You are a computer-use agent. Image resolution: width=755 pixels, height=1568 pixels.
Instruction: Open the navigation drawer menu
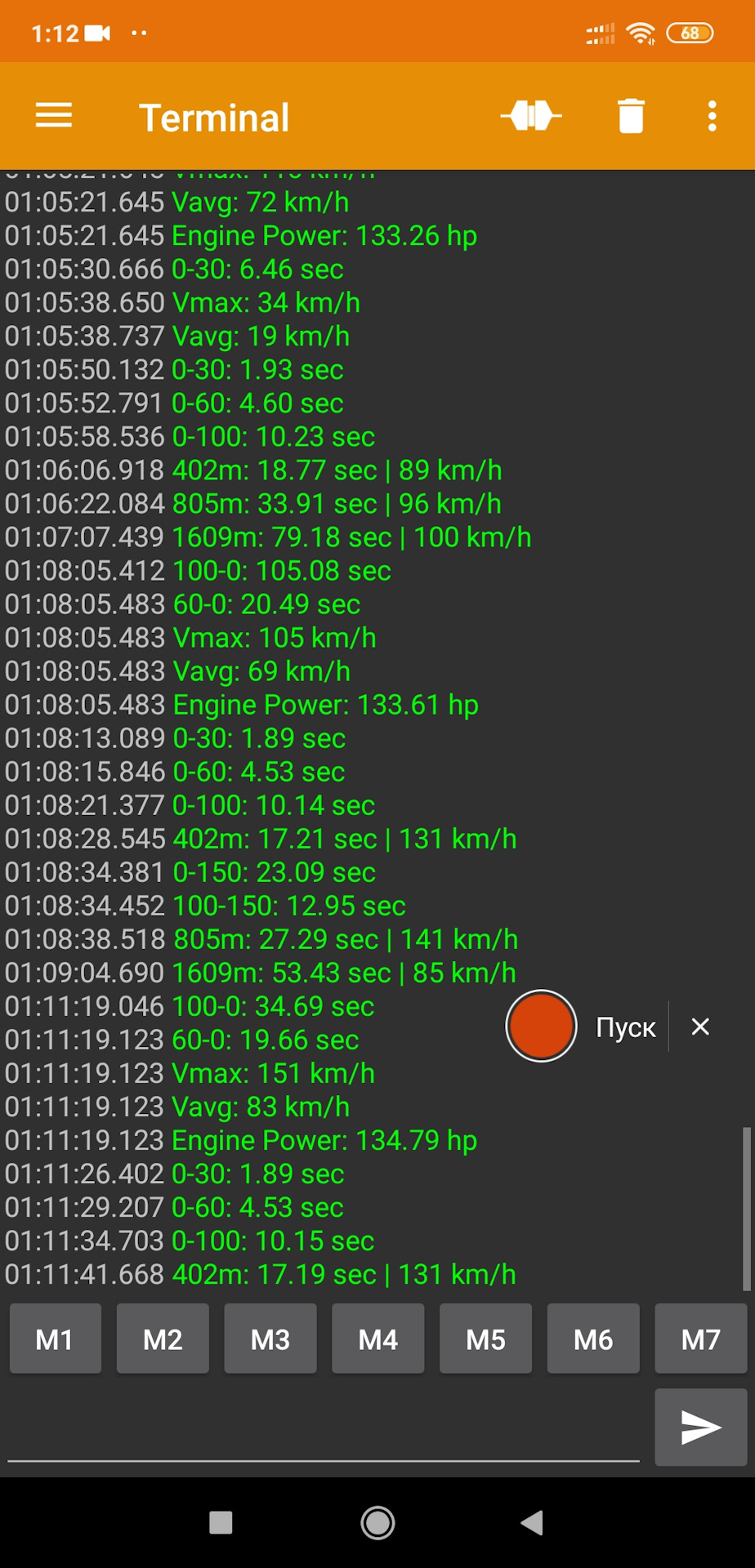coord(54,116)
